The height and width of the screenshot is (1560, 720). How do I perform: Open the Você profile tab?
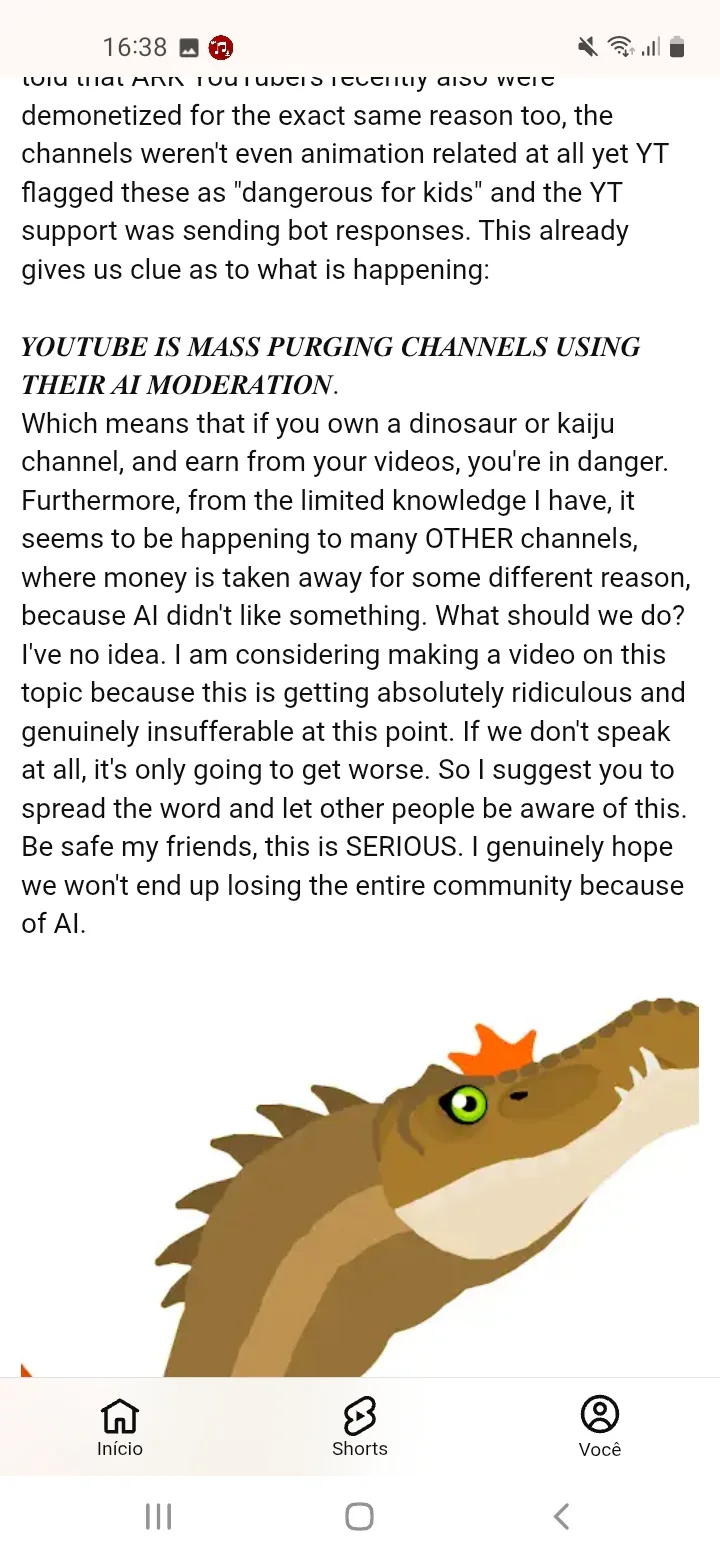[x=600, y=1426]
